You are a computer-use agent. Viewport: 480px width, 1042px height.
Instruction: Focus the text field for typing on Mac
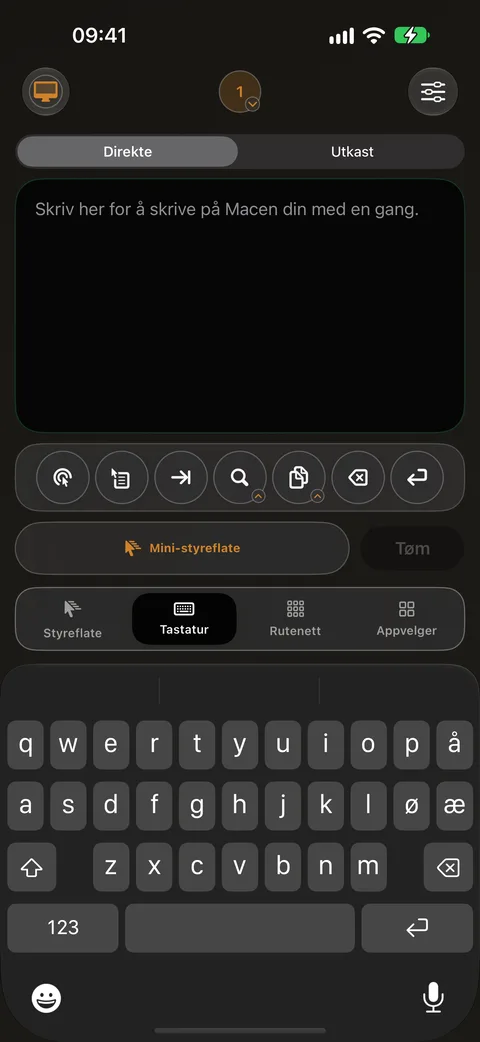click(x=240, y=306)
